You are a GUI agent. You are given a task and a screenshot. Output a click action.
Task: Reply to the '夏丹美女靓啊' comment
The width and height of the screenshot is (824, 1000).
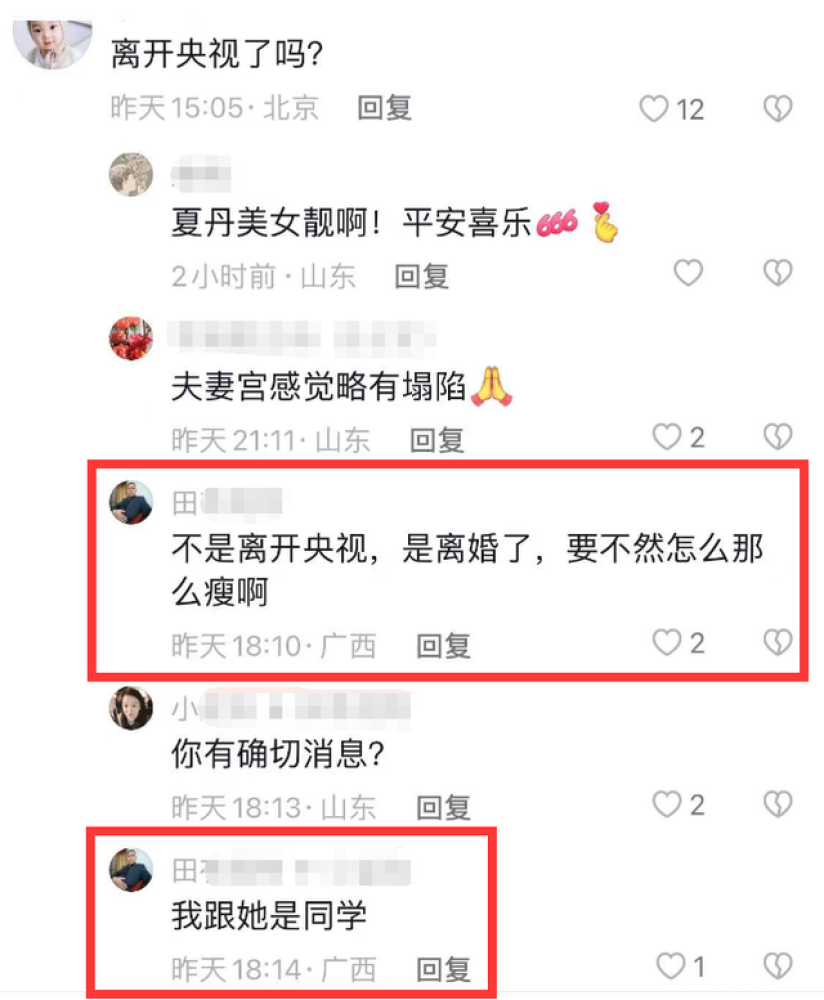tap(421, 276)
